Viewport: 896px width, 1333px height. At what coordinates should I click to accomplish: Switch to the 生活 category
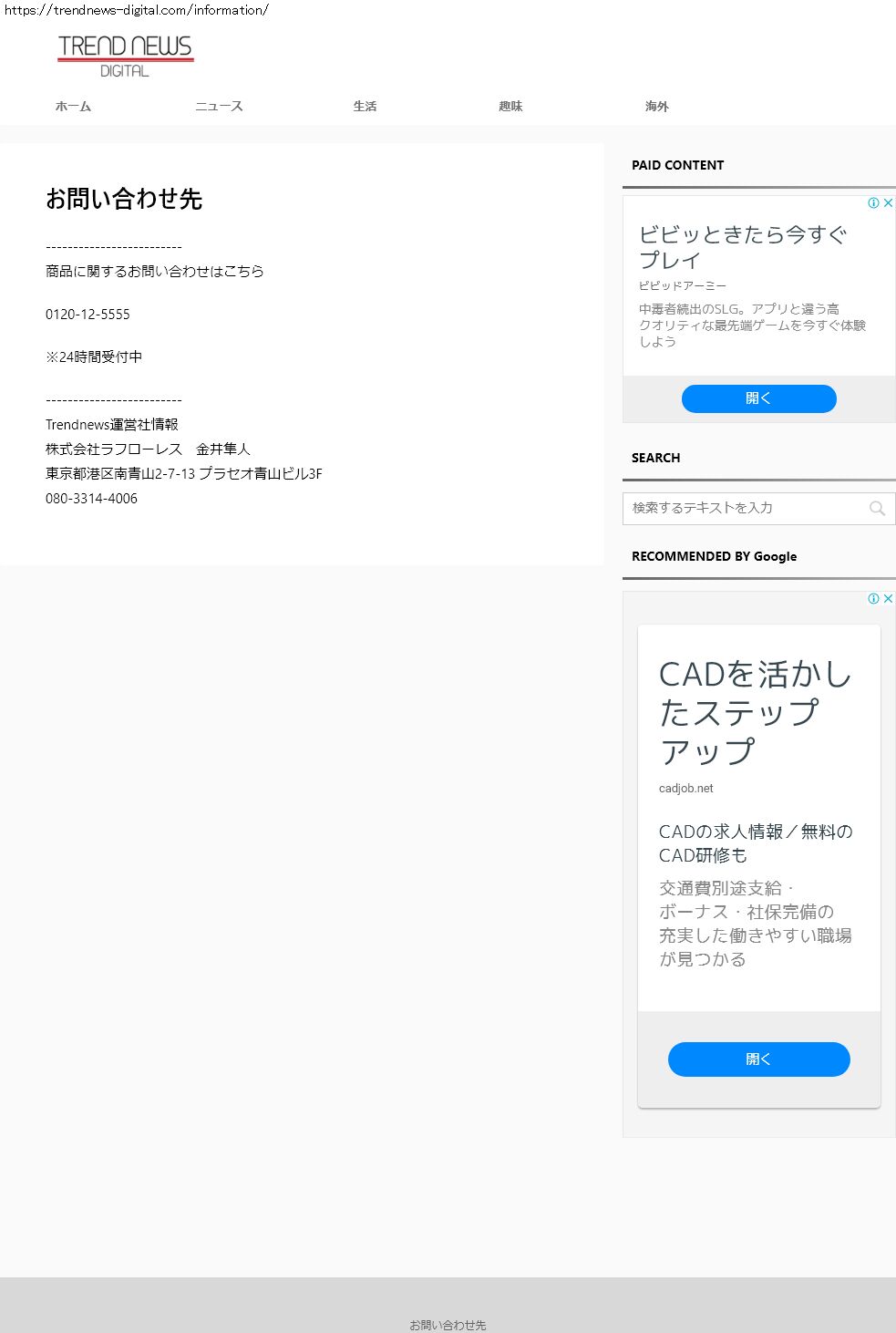[365, 107]
